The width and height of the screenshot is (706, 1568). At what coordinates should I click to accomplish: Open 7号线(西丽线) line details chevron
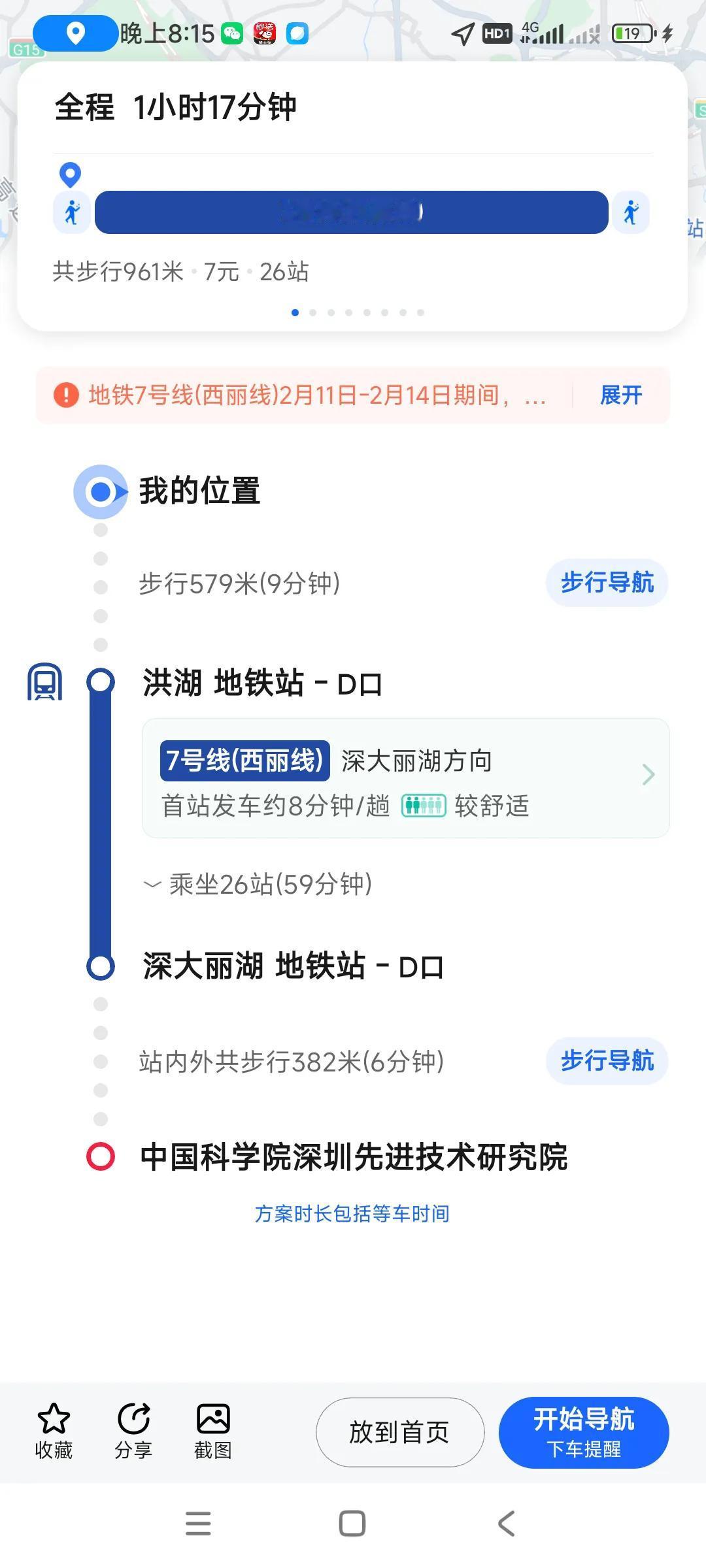tap(648, 774)
